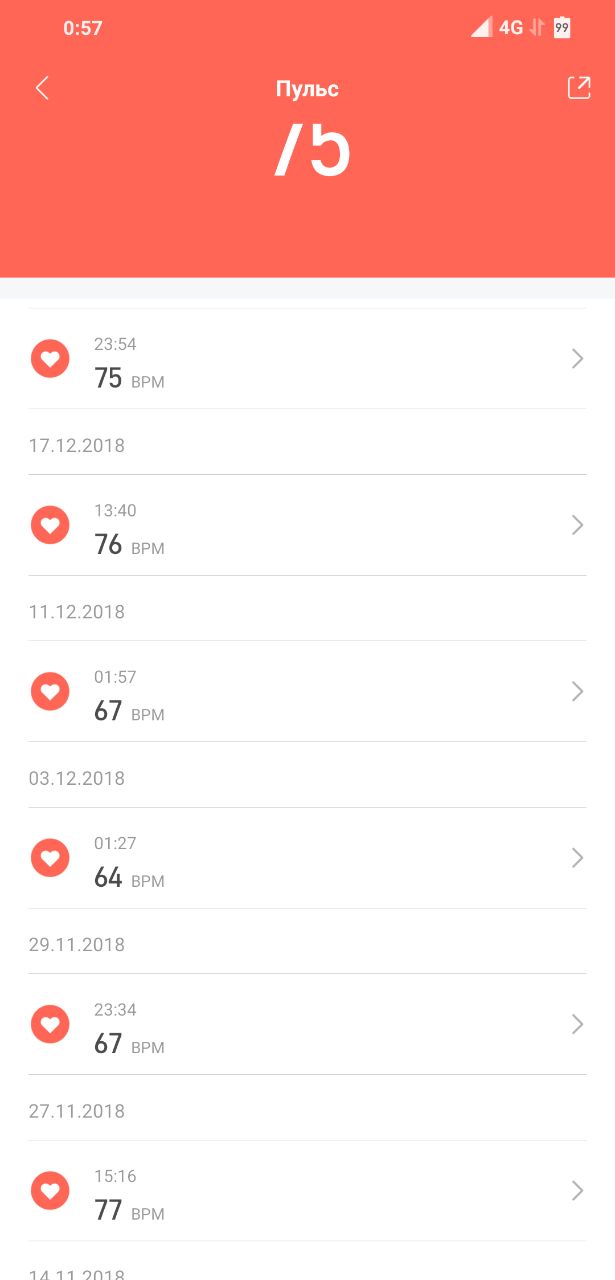
Task: Open the 15:16 reading of 77 BPM
Action: click(307, 1191)
